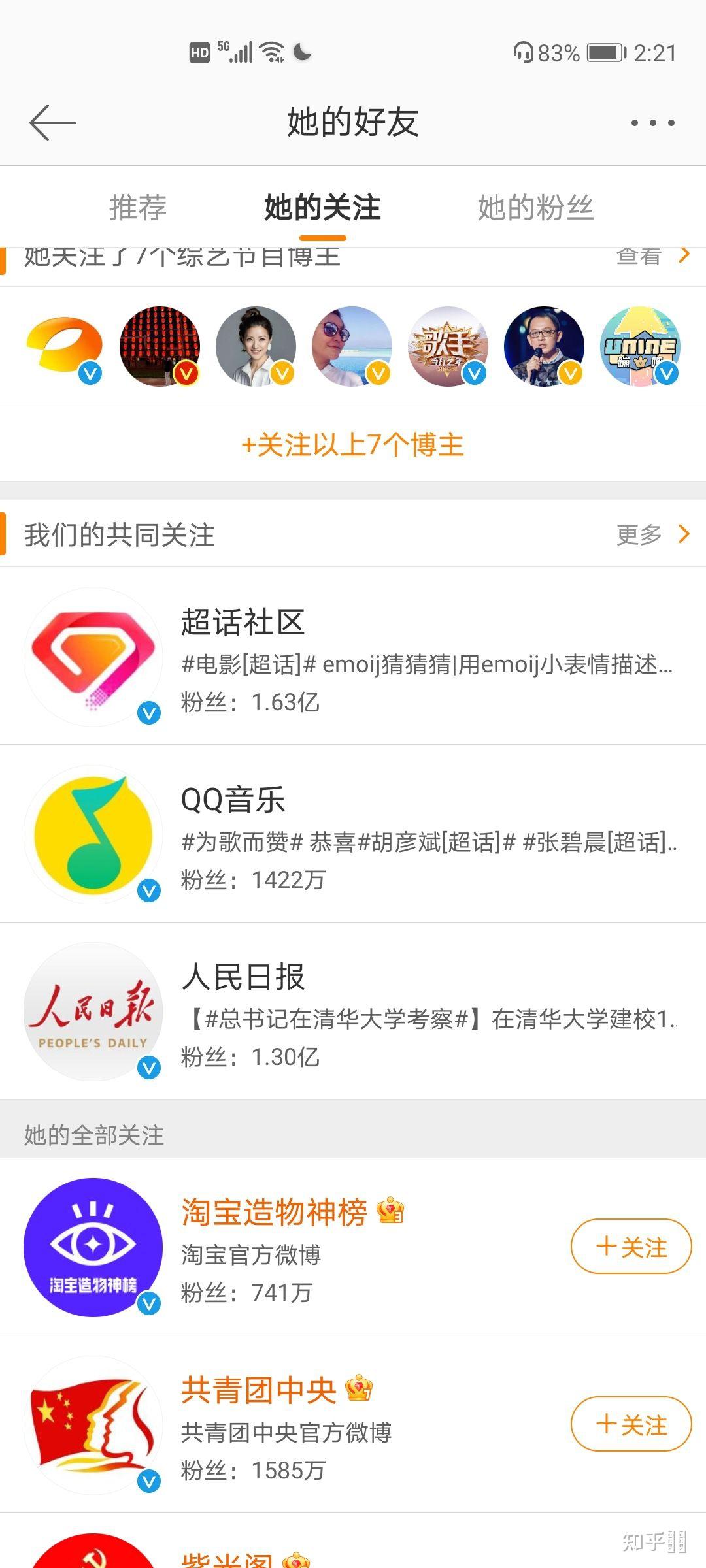Open the 淘宝造物神榜 profile
Screen dimensions: 706x1568
275,1247
